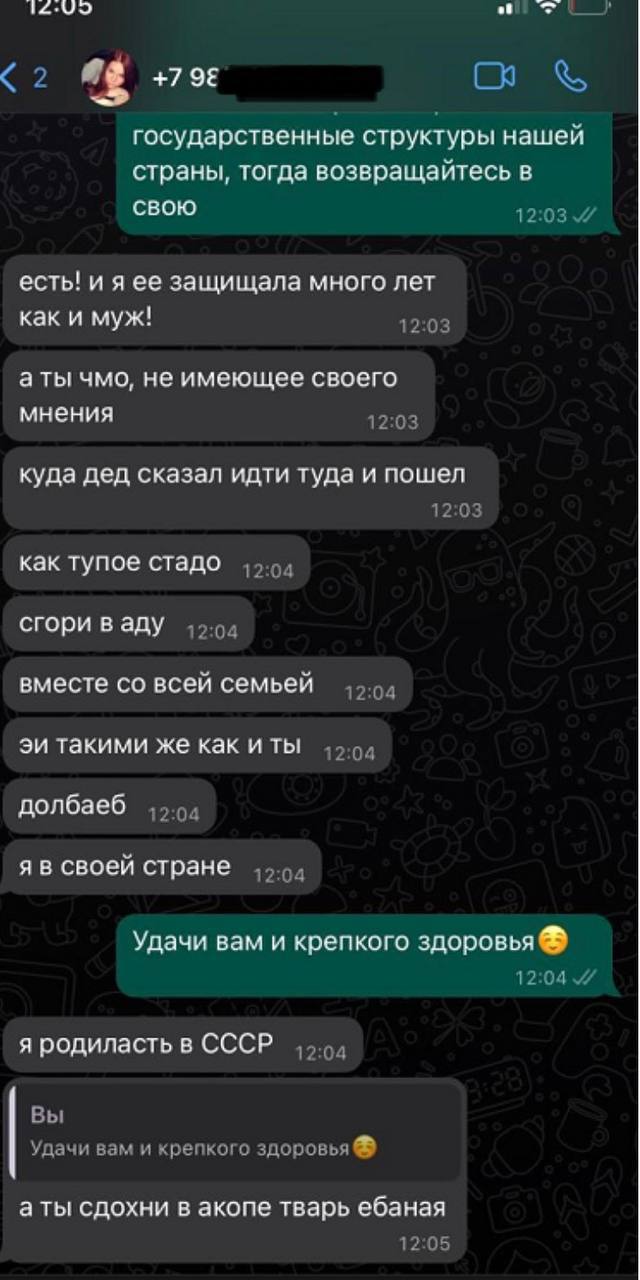The width and height of the screenshot is (640, 1280).
Task: Start a video call
Action: [x=494, y=77]
